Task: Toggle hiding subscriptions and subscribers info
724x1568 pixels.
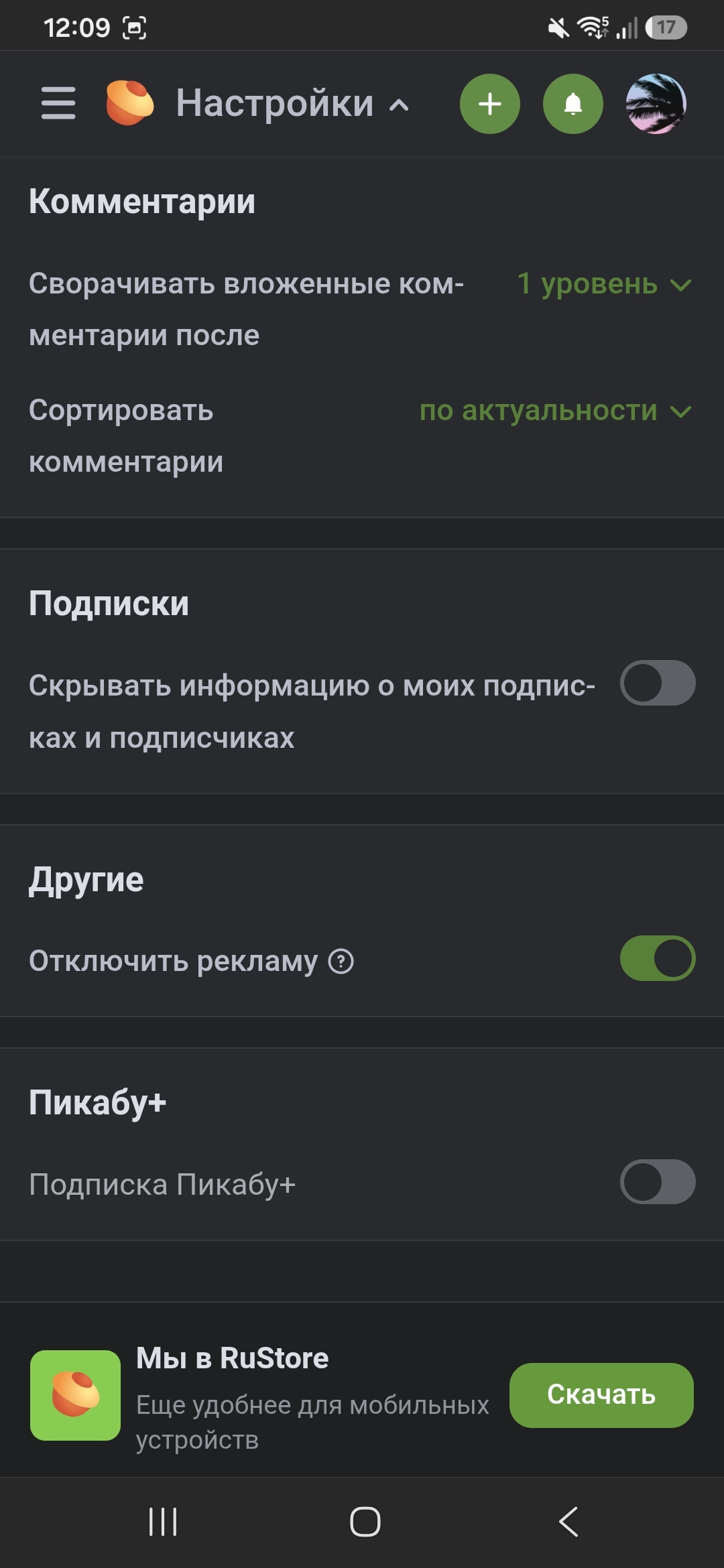Action: click(658, 683)
